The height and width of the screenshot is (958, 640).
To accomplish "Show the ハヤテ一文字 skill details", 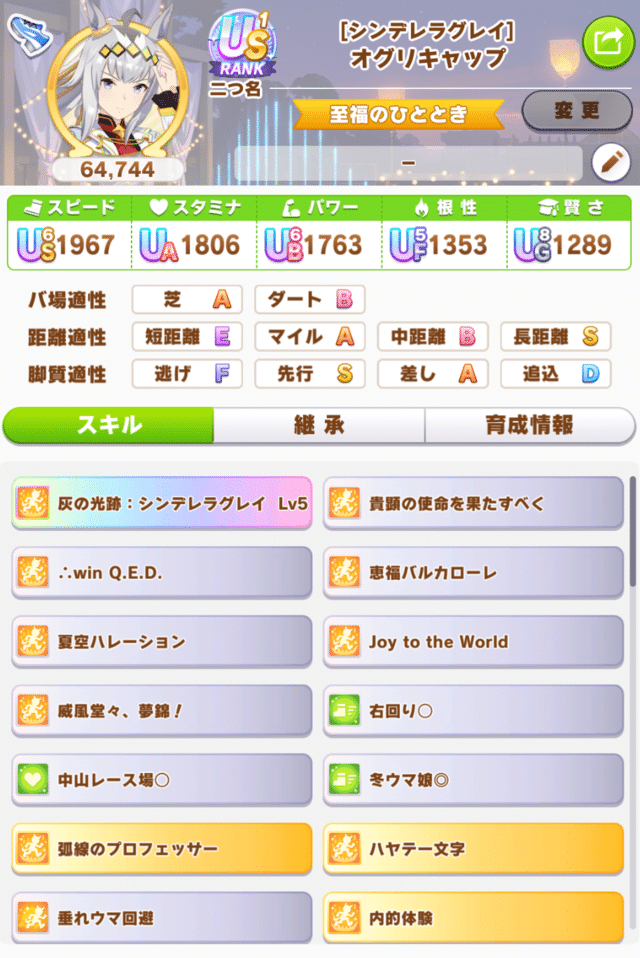I will point(473,849).
